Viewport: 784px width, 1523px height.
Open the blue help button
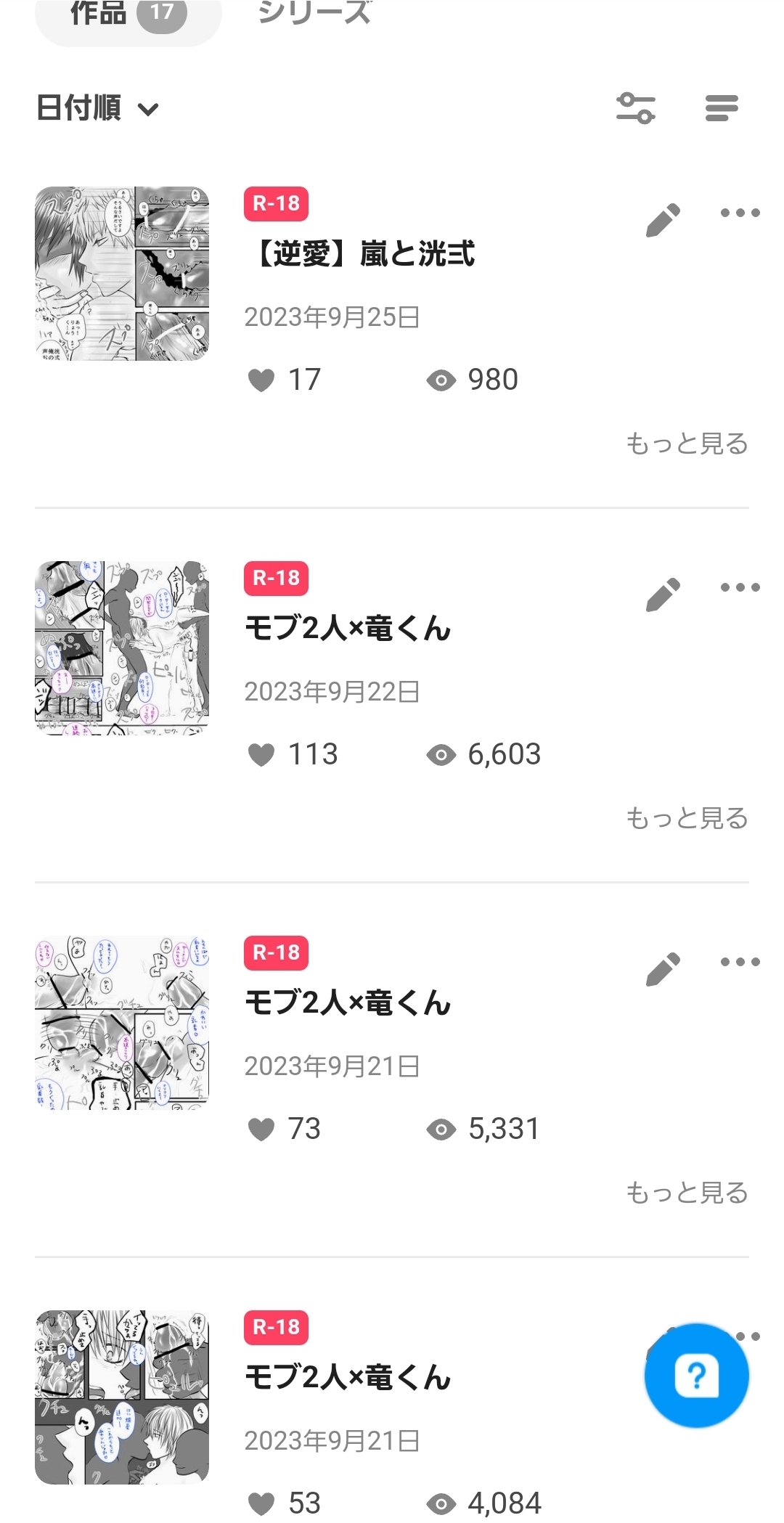pos(696,1375)
